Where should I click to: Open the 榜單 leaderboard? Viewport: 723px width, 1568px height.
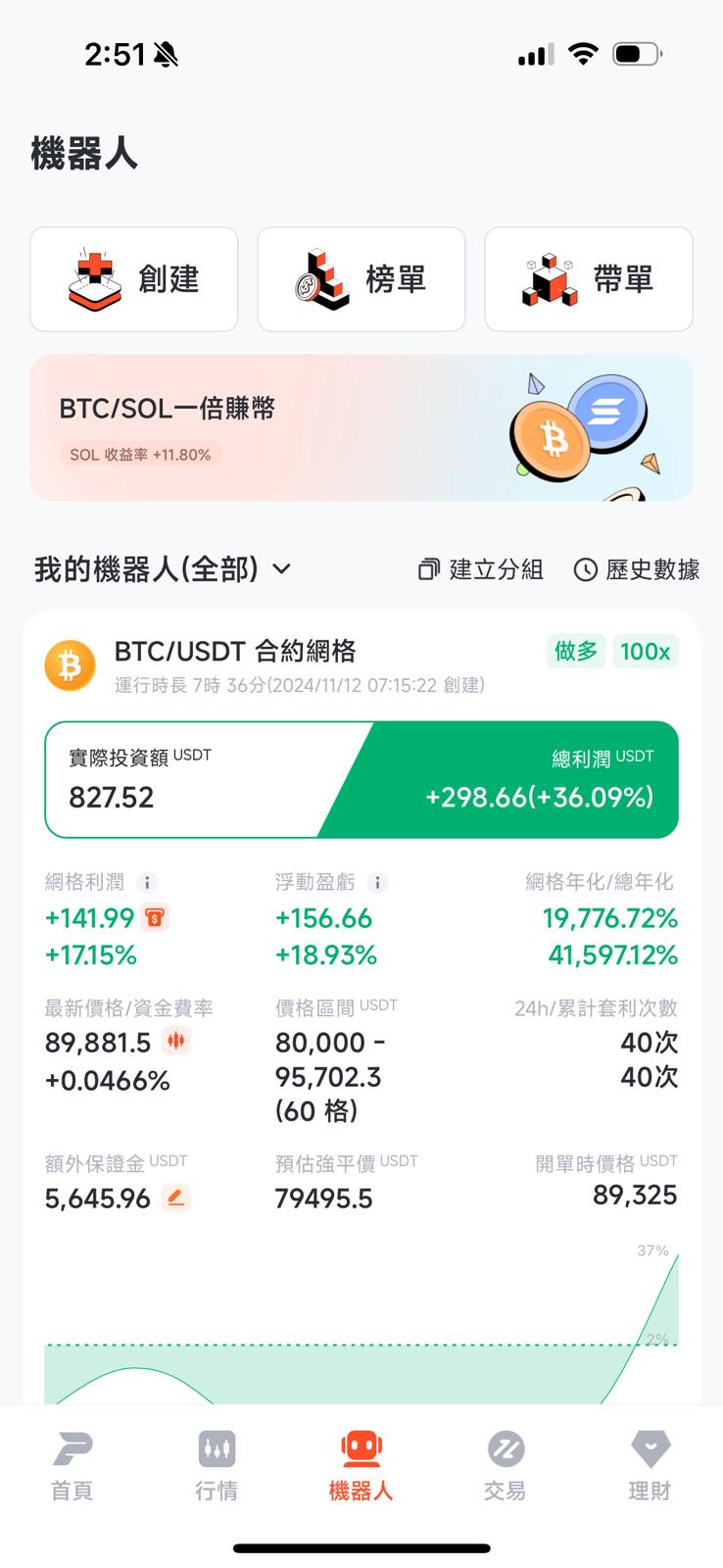pyautogui.click(x=361, y=279)
